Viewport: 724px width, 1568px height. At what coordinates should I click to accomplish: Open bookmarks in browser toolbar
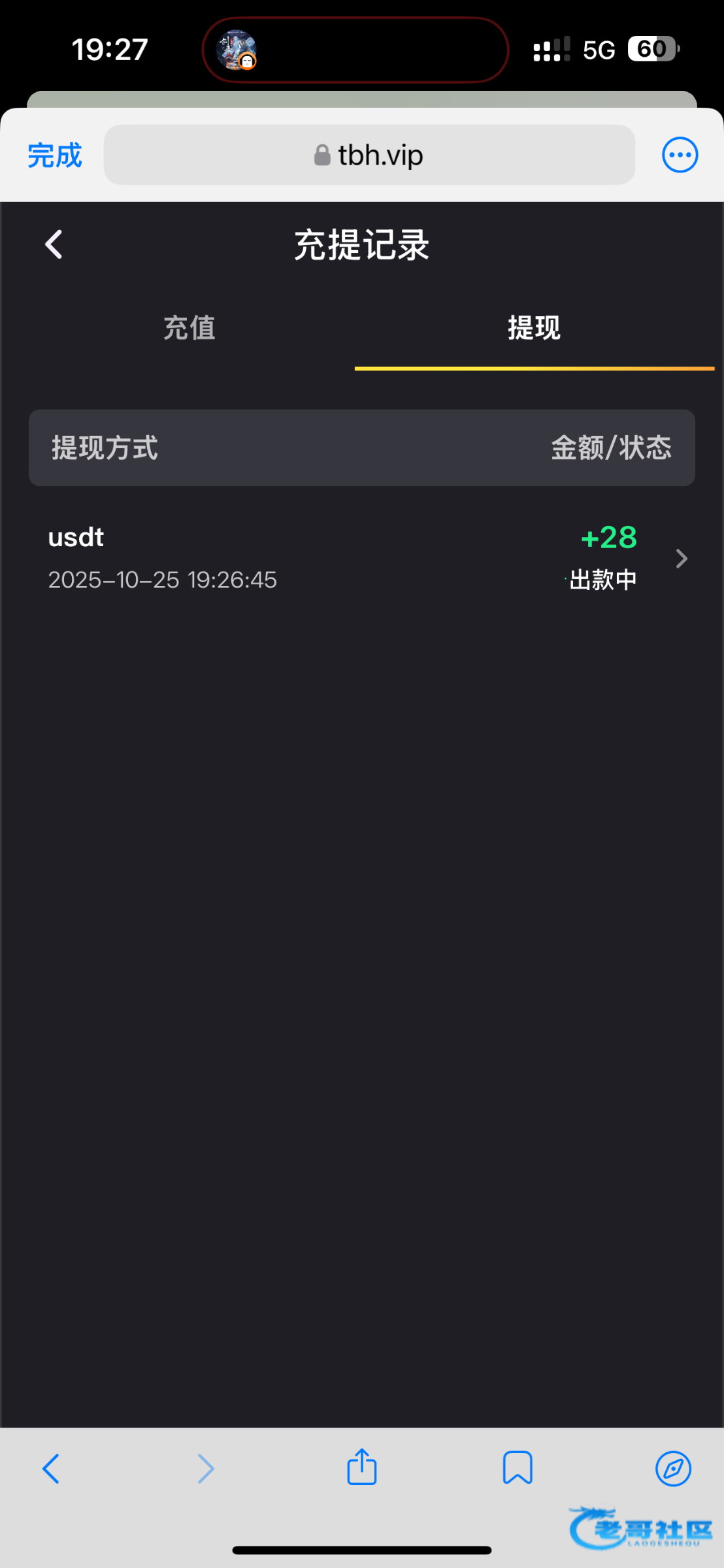point(518,1469)
